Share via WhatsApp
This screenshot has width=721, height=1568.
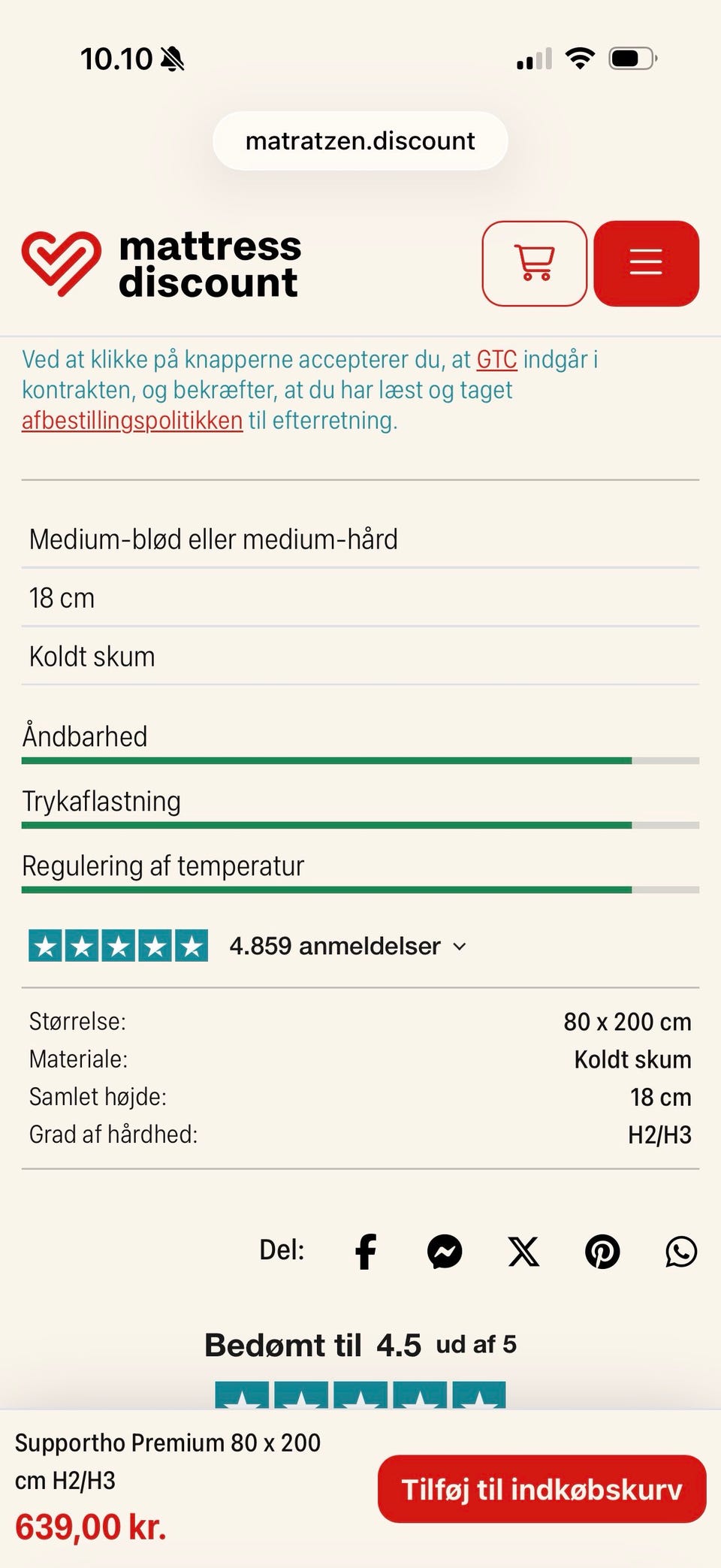[x=681, y=1252]
